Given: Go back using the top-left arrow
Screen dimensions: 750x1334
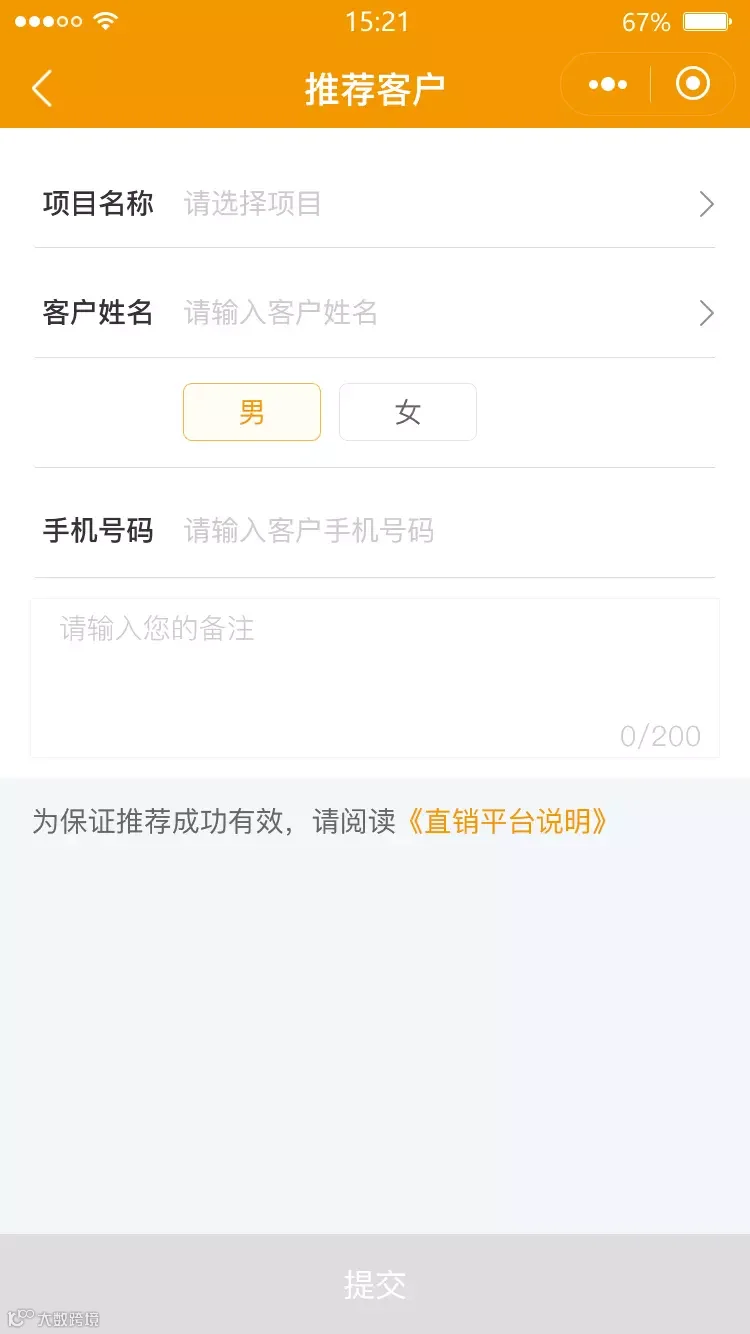Looking at the screenshot, I should click(x=41, y=88).
